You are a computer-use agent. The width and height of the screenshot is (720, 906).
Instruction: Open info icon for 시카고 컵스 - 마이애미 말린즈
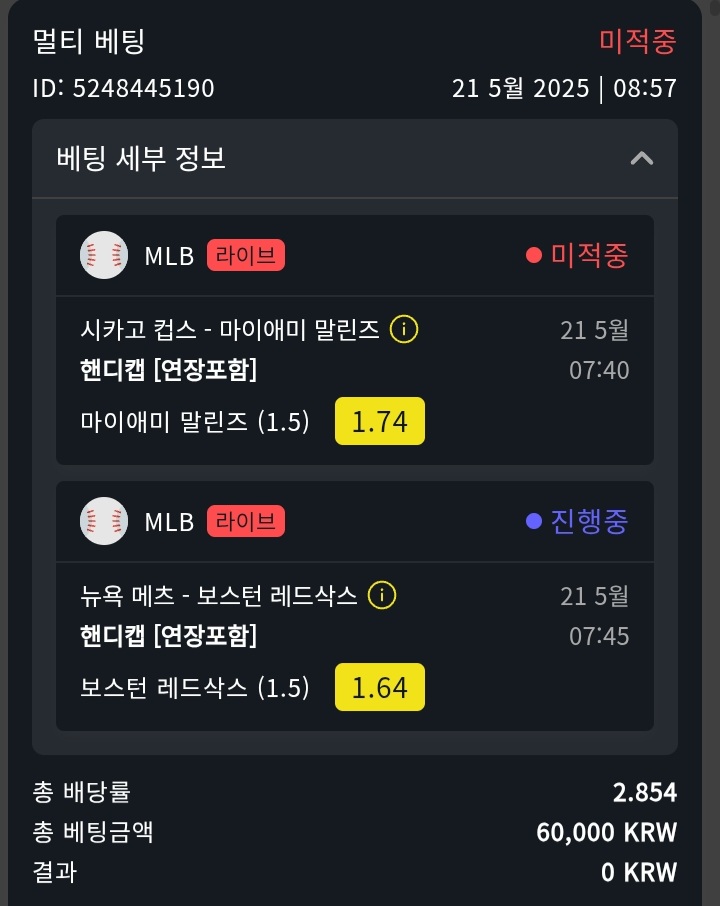point(404,330)
